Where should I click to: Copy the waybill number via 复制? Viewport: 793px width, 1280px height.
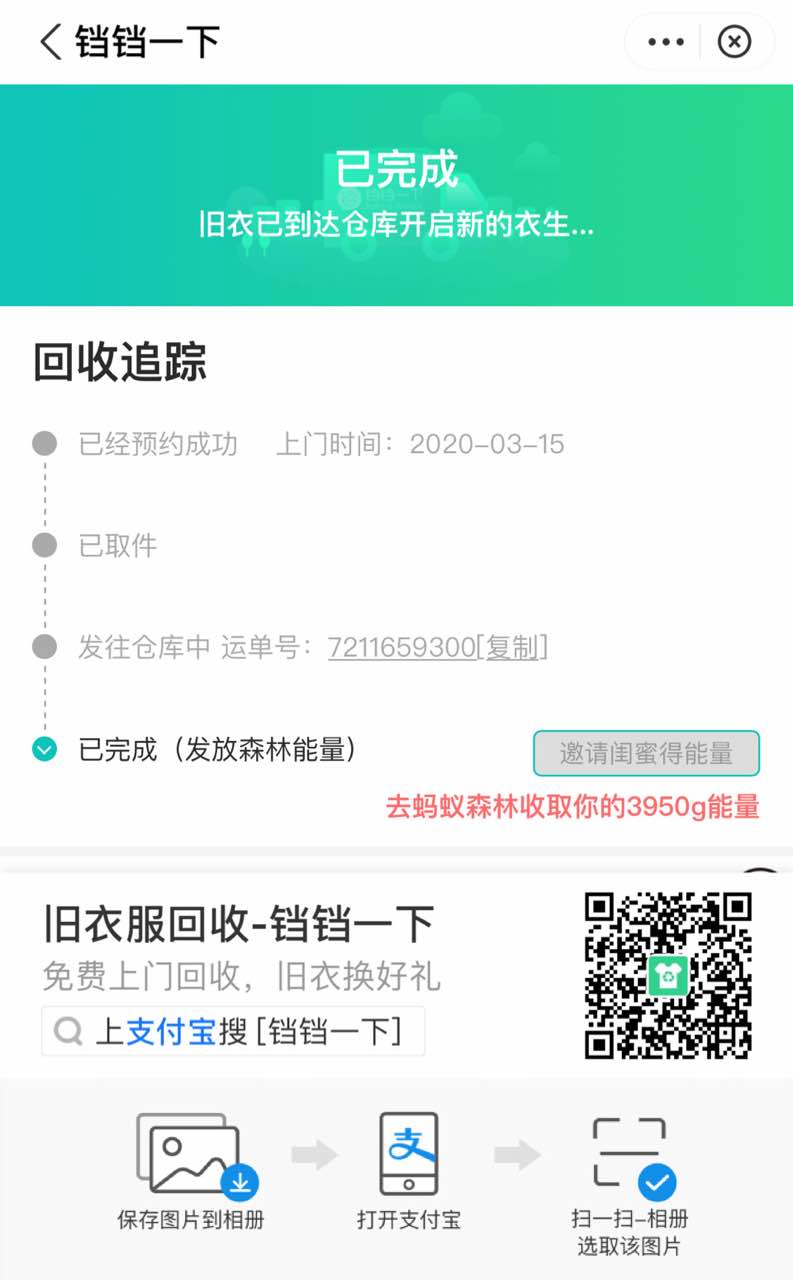click(514, 647)
